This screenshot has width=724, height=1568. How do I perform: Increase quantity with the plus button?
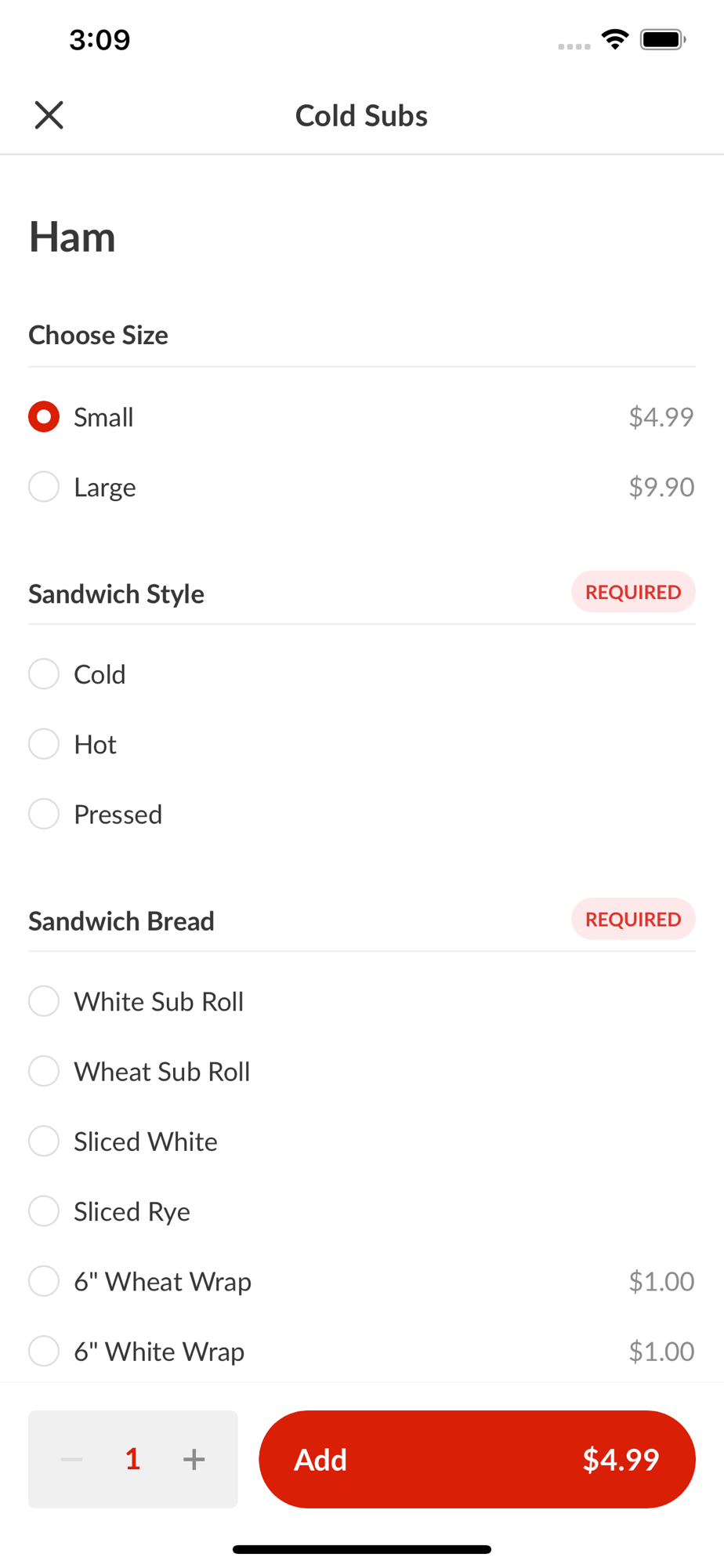pos(194,1459)
